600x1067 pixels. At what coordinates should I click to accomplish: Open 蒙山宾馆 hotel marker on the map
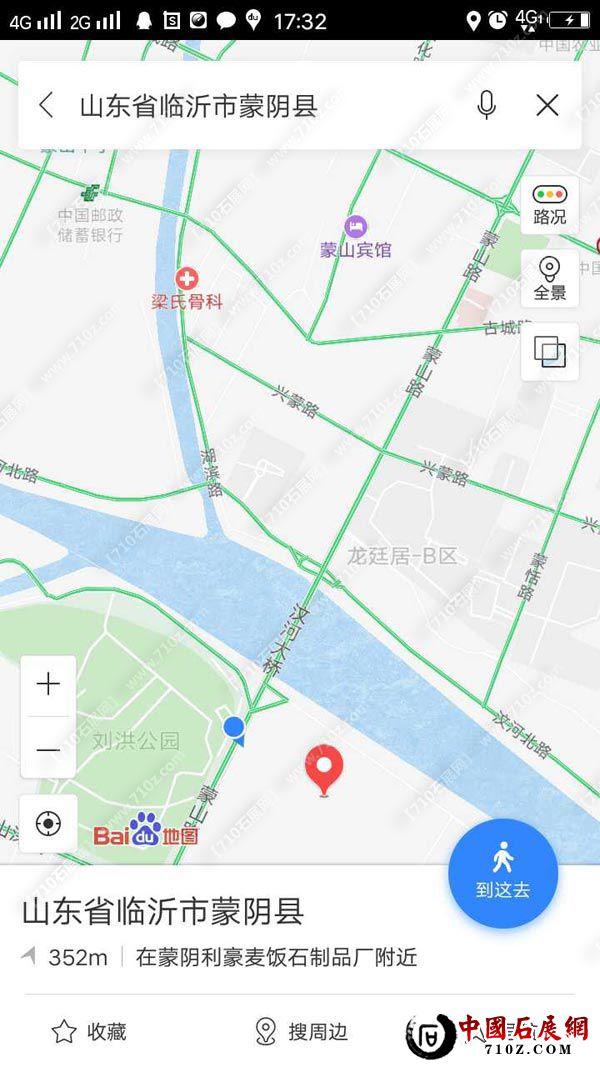[x=356, y=228]
